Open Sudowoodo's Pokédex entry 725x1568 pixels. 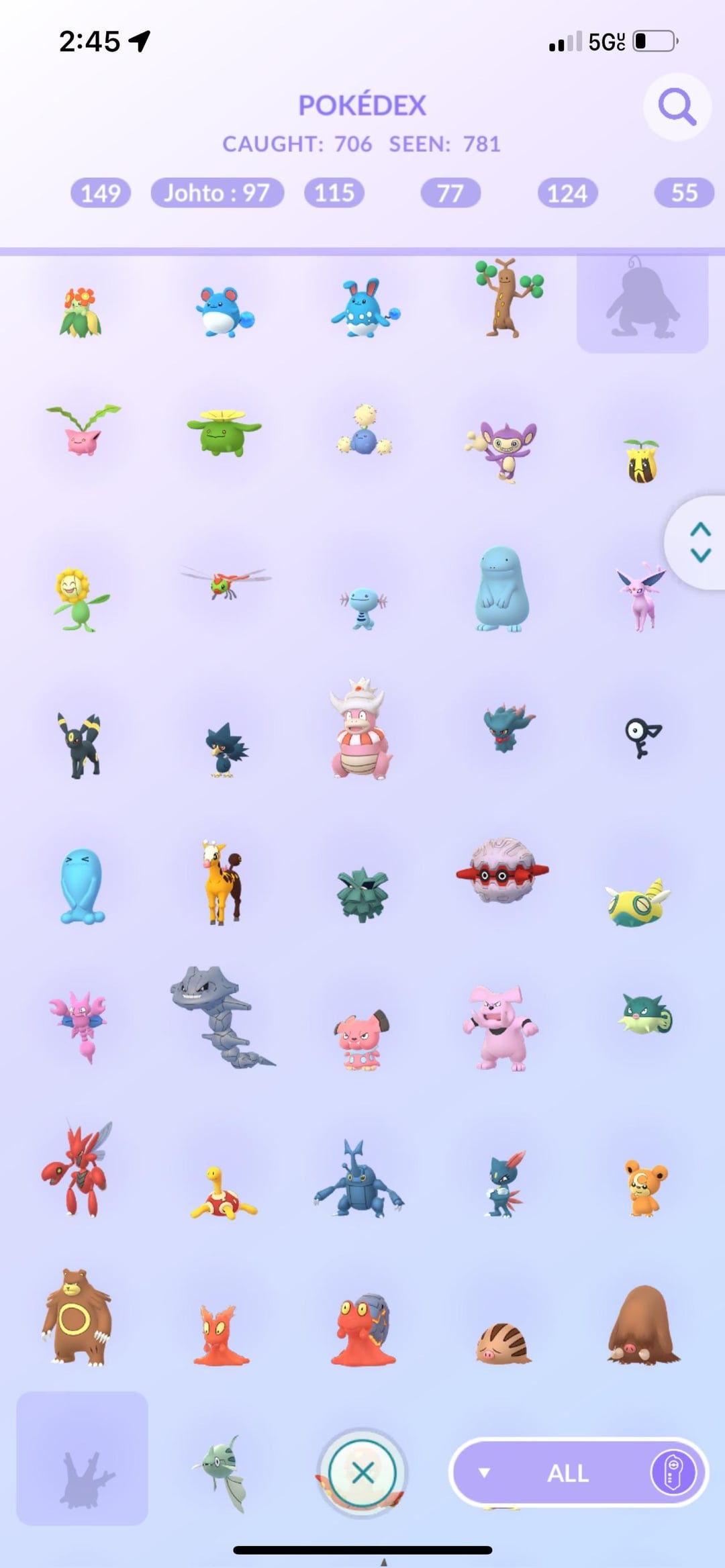coord(508,299)
